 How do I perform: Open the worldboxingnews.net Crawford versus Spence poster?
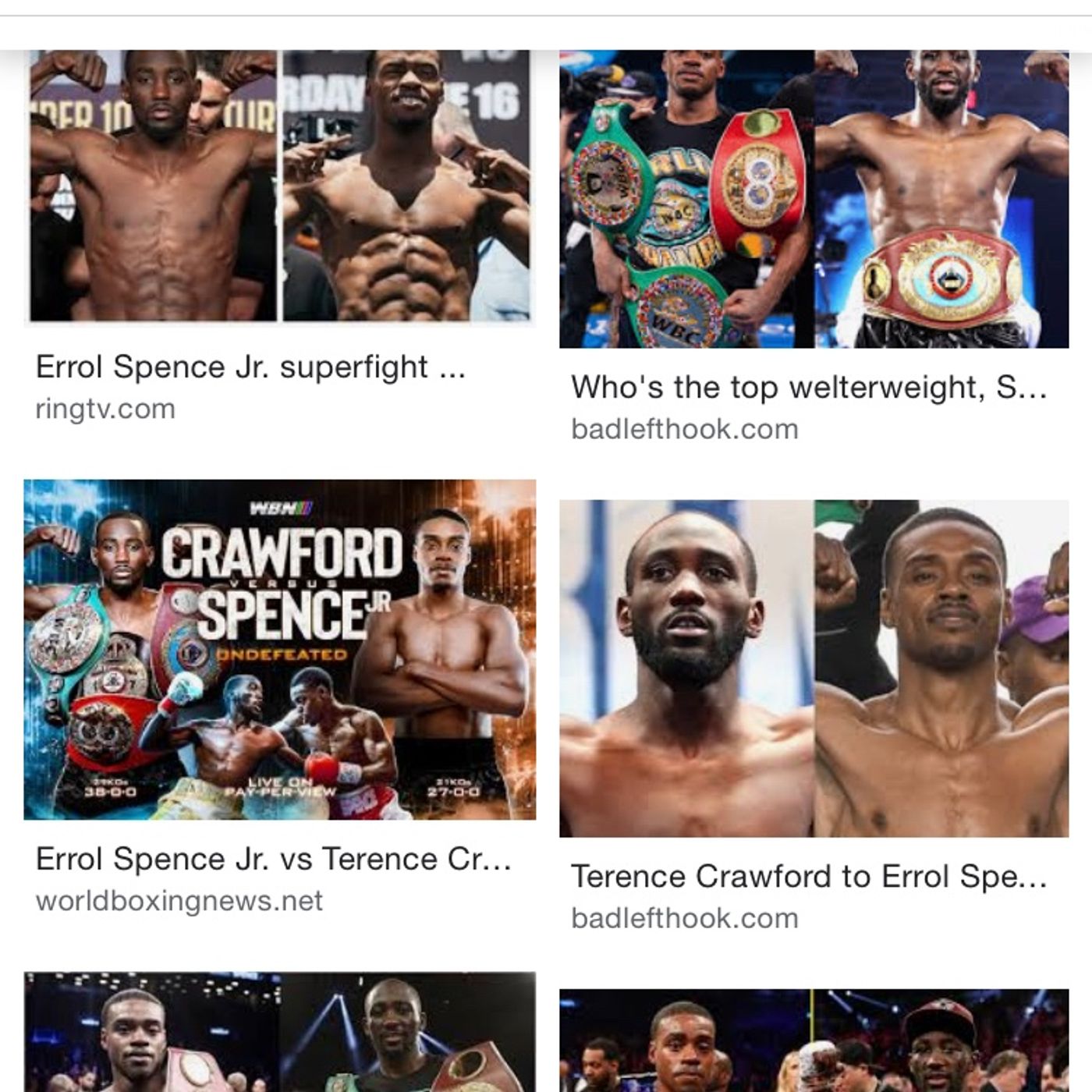coord(279,649)
